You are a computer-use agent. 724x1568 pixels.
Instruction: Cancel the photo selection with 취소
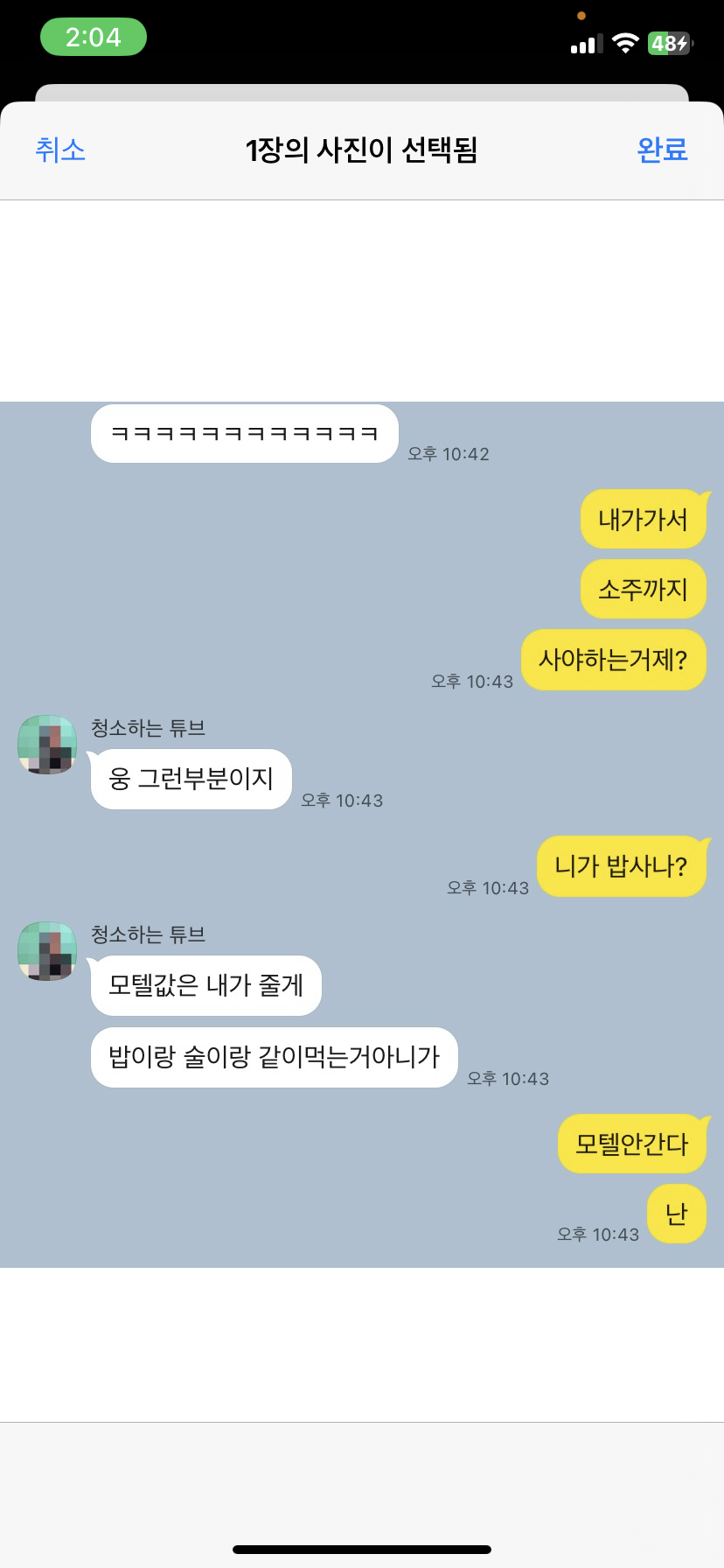60,150
